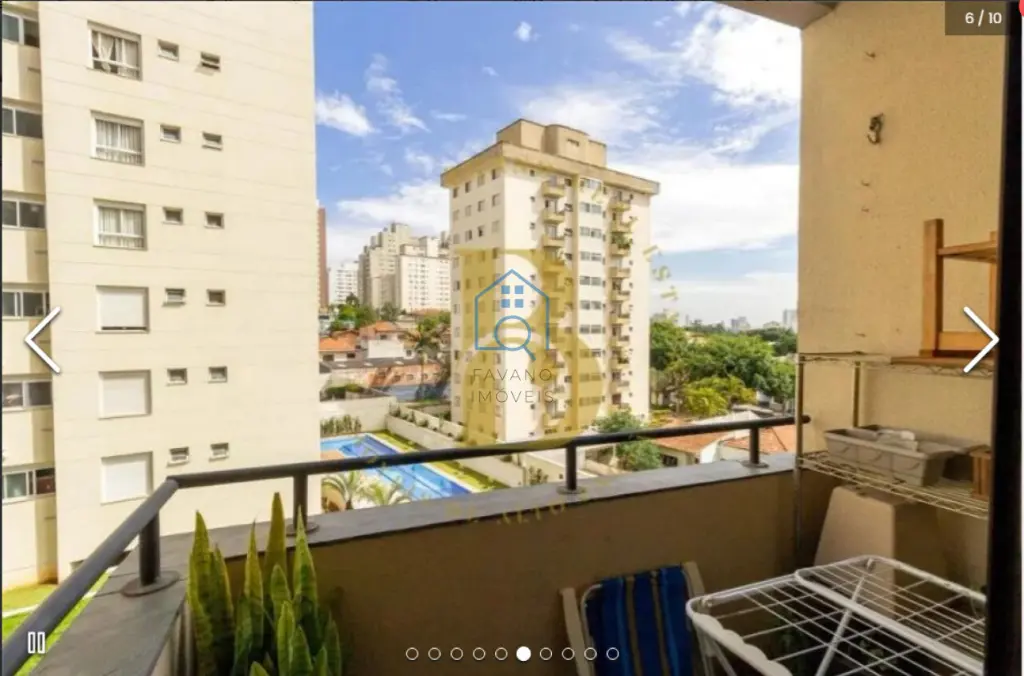Select the seventh page indicator dot
The height and width of the screenshot is (676, 1024).
click(x=545, y=653)
